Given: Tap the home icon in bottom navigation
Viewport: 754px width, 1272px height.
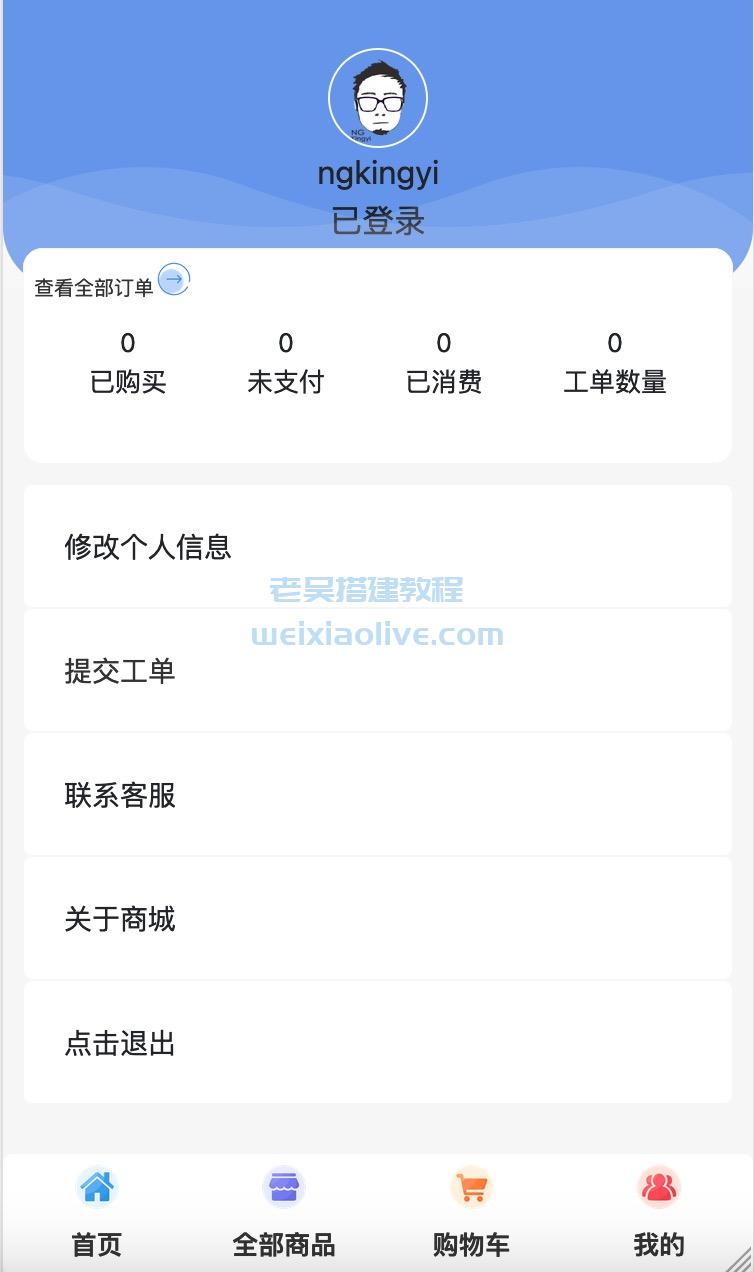Looking at the screenshot, I should point(96,1188).
